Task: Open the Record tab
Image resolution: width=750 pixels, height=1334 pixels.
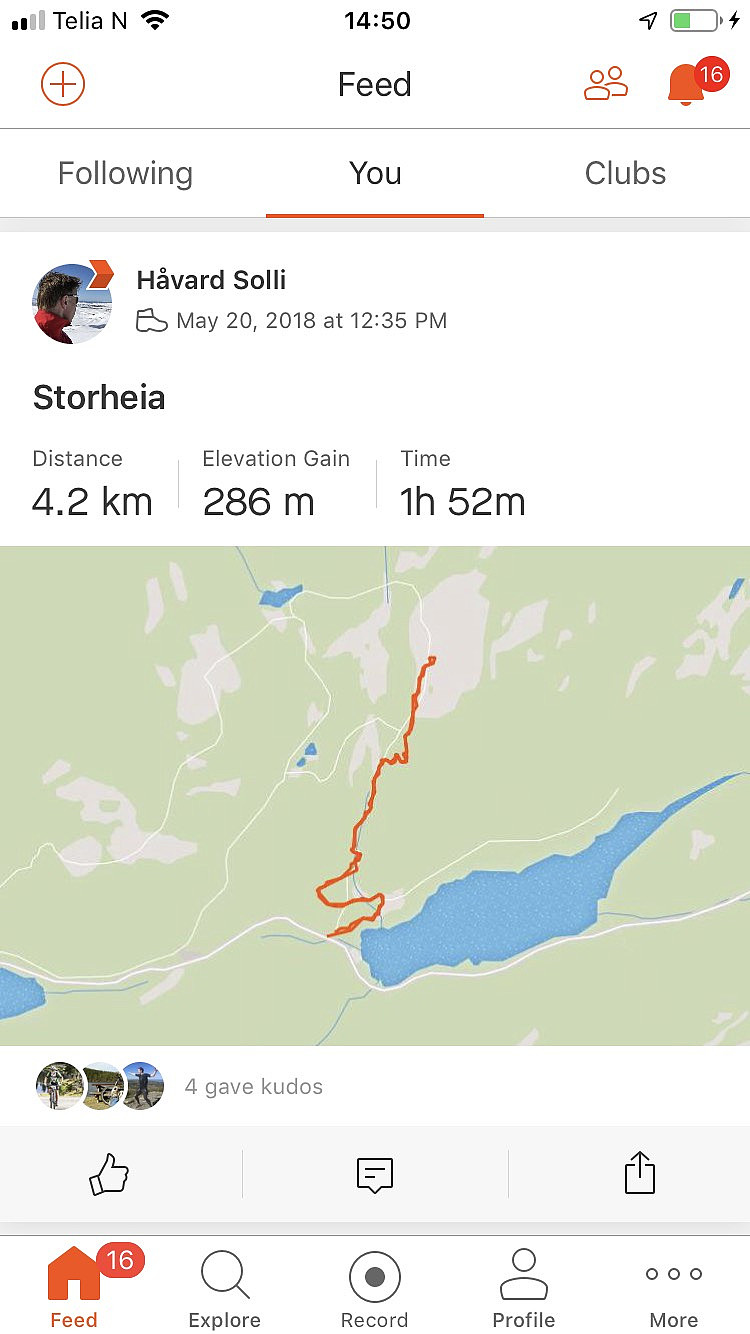Action: point(375,1289)
